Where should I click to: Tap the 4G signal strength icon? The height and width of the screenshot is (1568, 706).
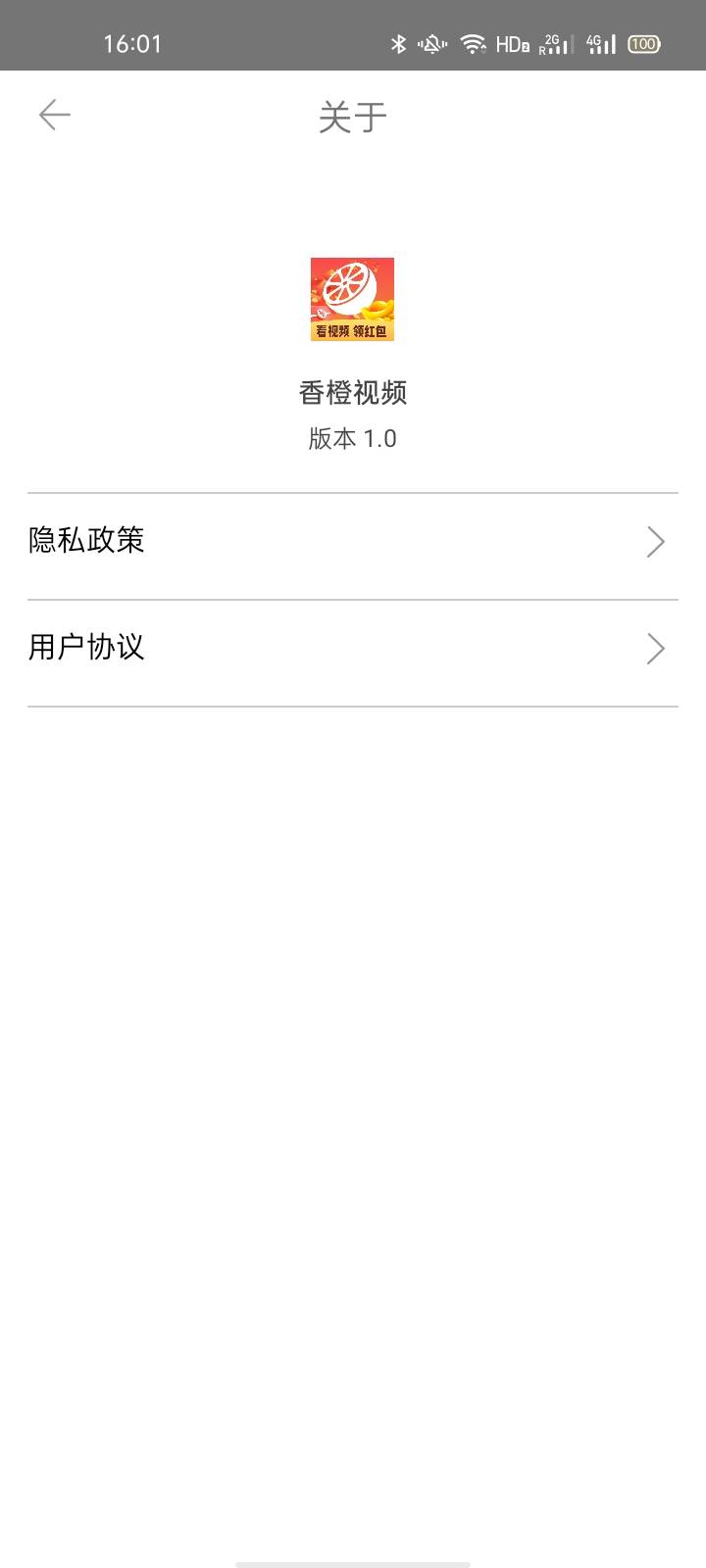[x=599, y=43]
